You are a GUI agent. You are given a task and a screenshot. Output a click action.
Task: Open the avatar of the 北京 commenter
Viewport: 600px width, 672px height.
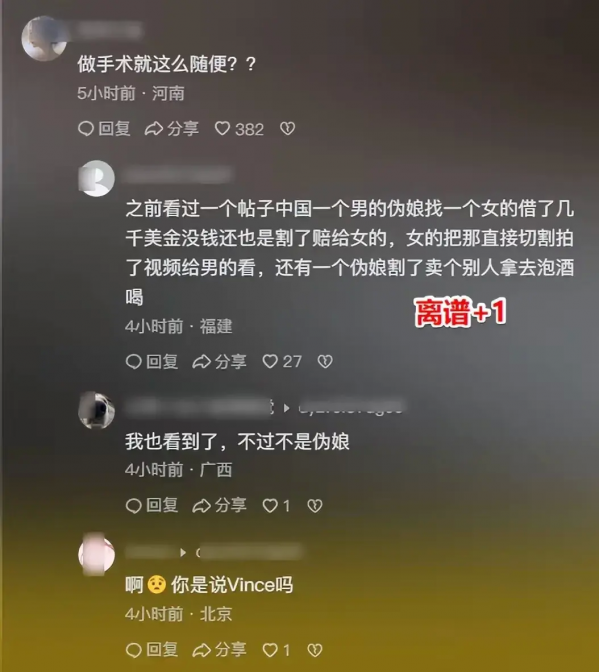tap(96, 553)
